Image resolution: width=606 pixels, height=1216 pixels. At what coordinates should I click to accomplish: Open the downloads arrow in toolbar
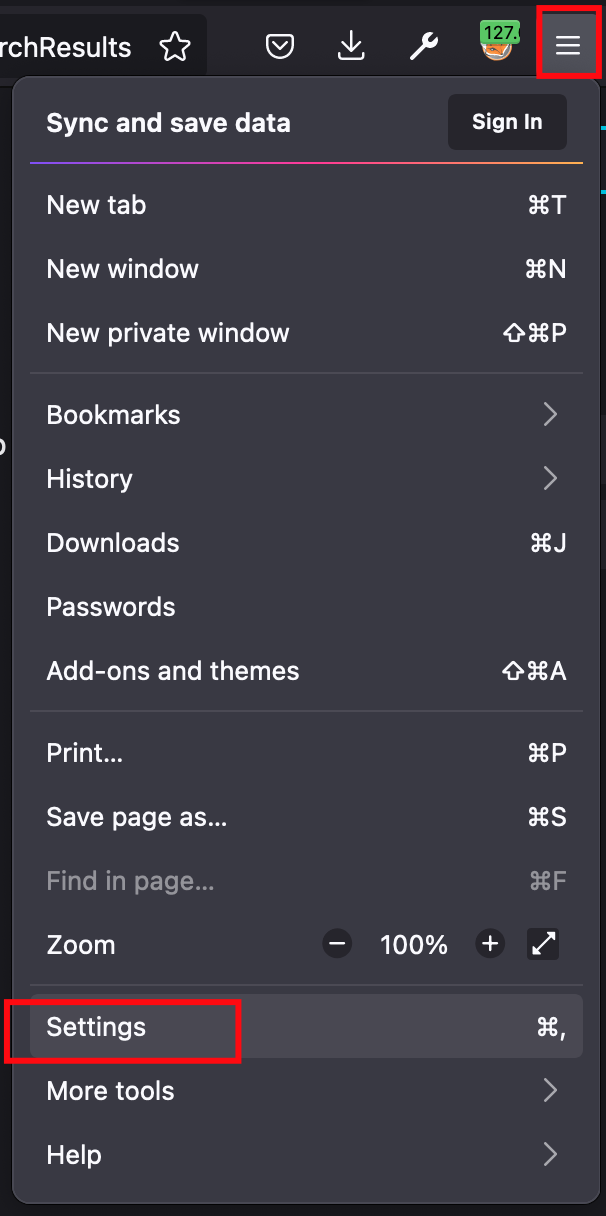tap(351, 46)
